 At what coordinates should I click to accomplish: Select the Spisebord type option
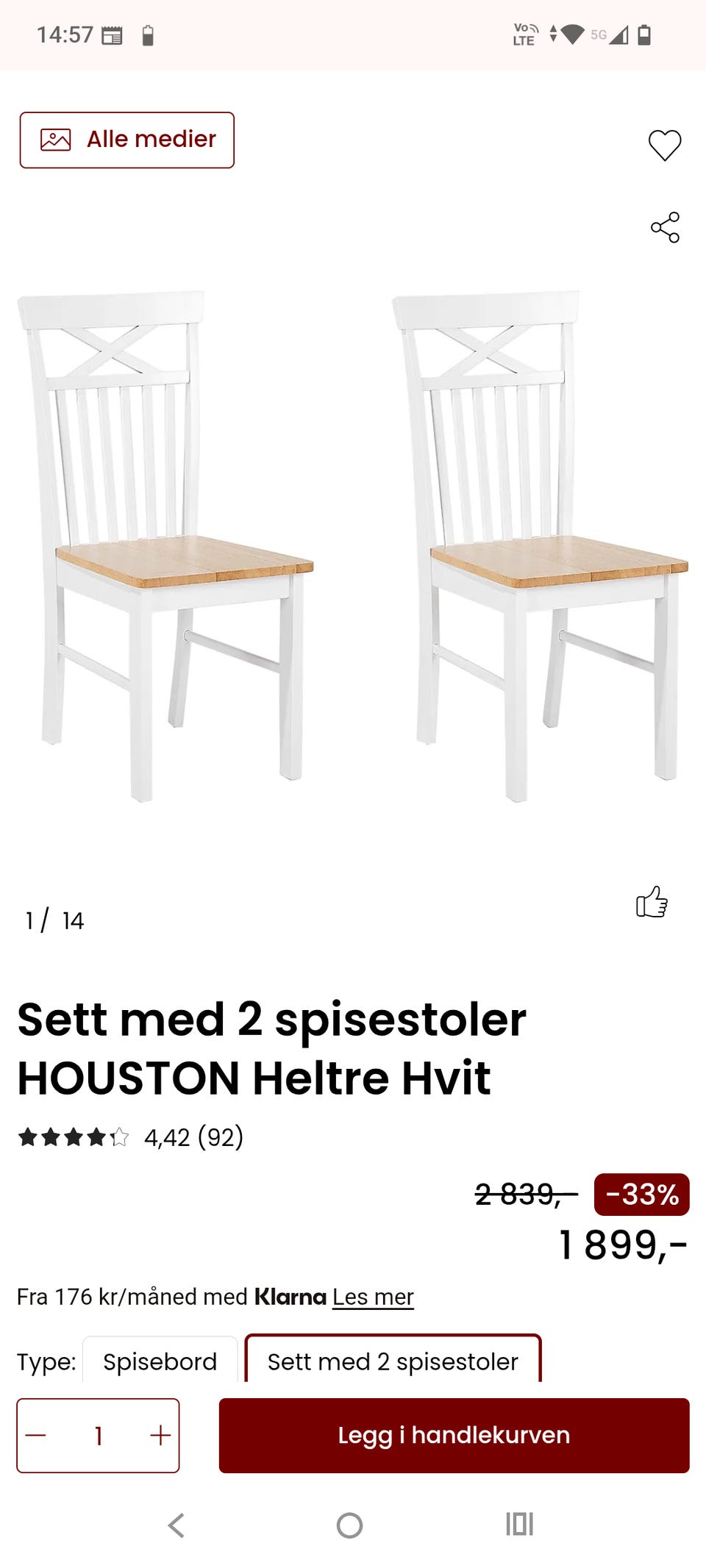[x=160, y=1360]
